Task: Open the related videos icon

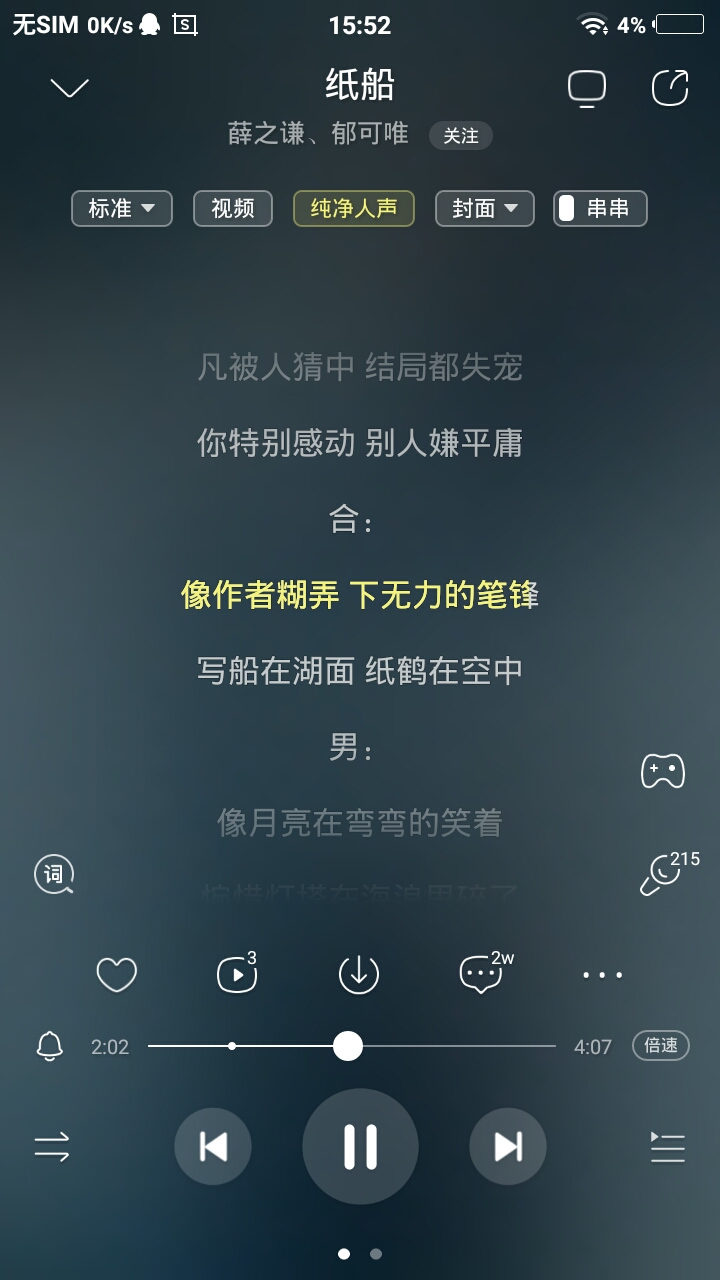Action: coord(237,973)
